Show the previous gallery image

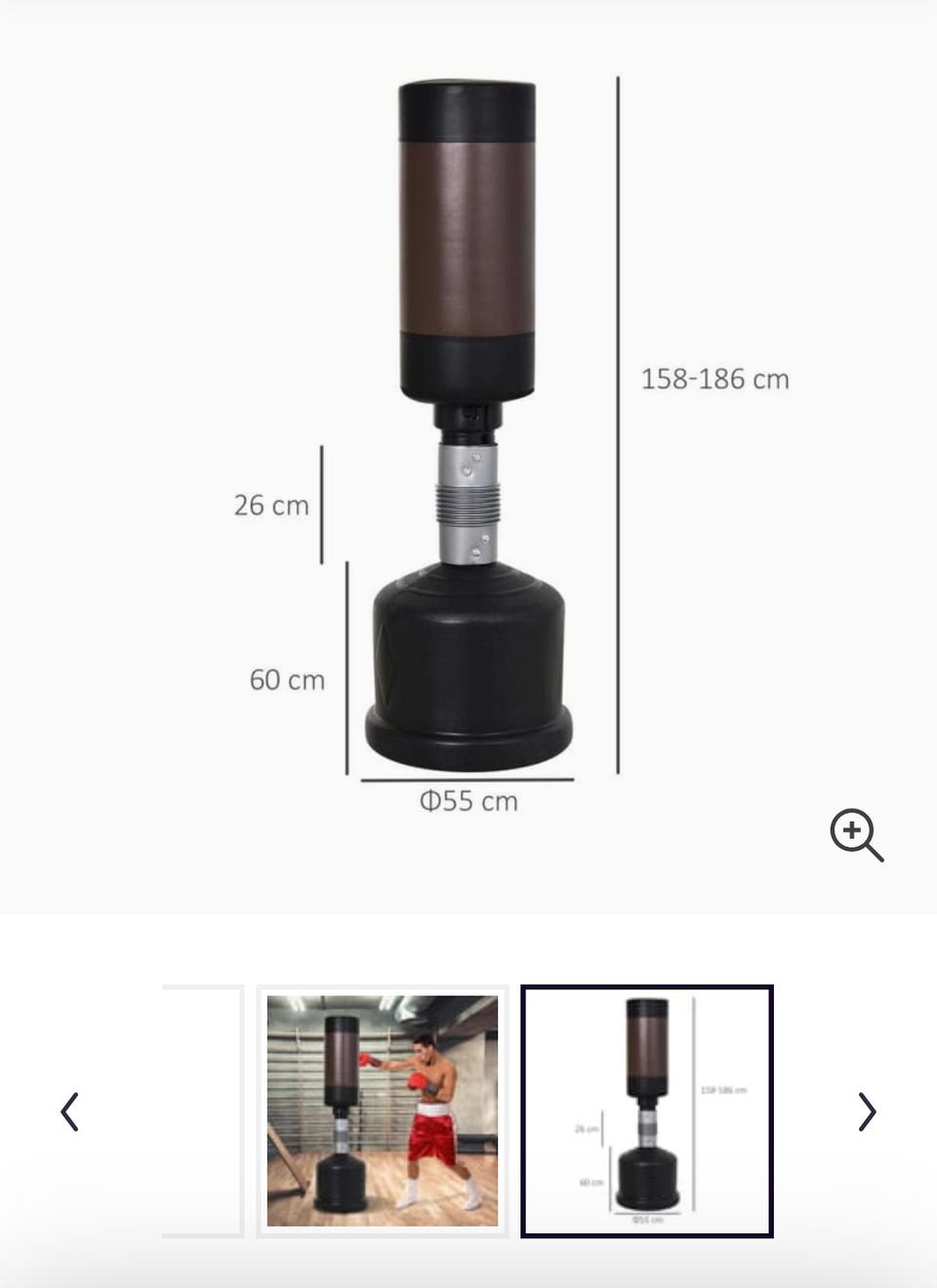[x=69, y=1111]
